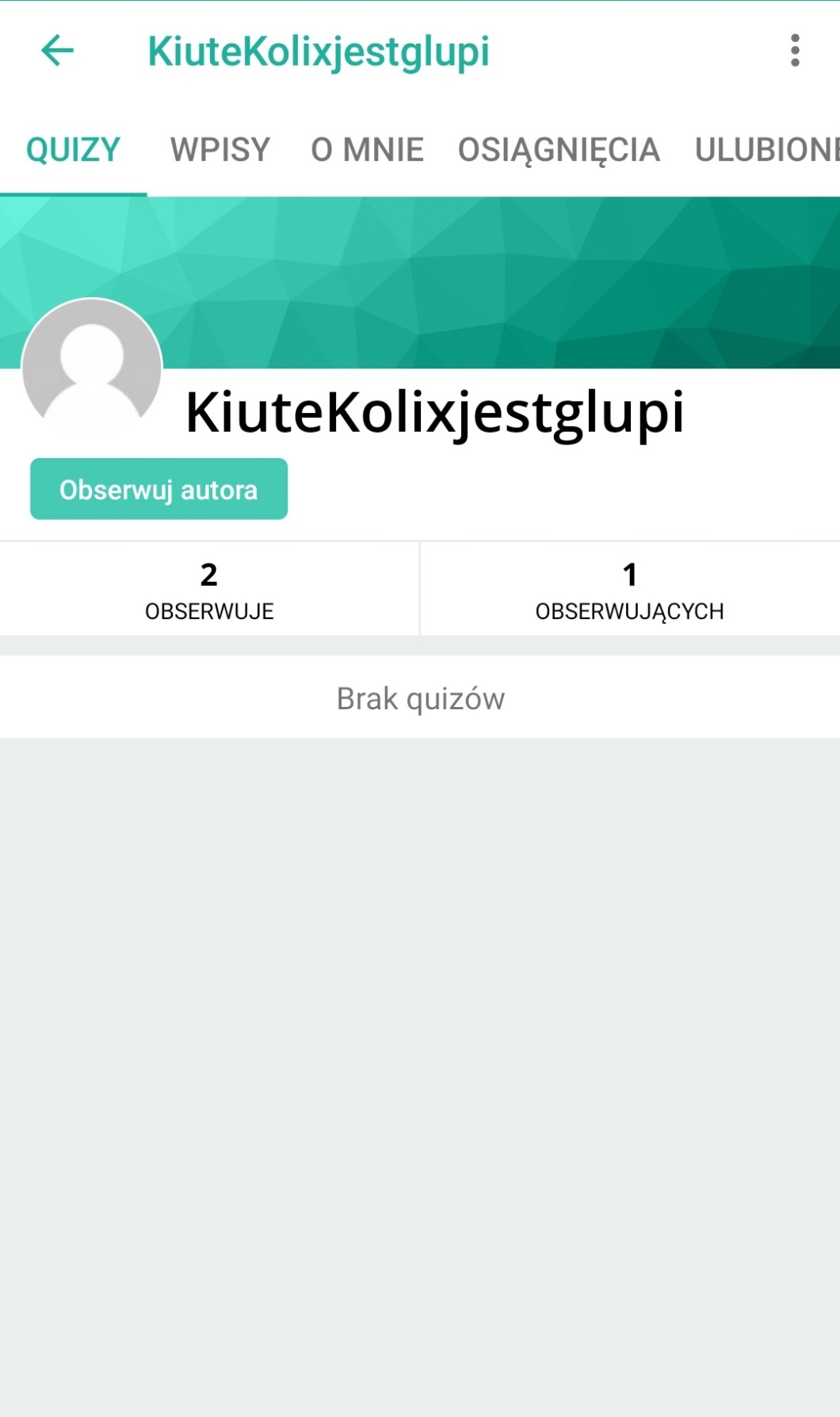Open the ULUBIONE tab

[765, 150]
